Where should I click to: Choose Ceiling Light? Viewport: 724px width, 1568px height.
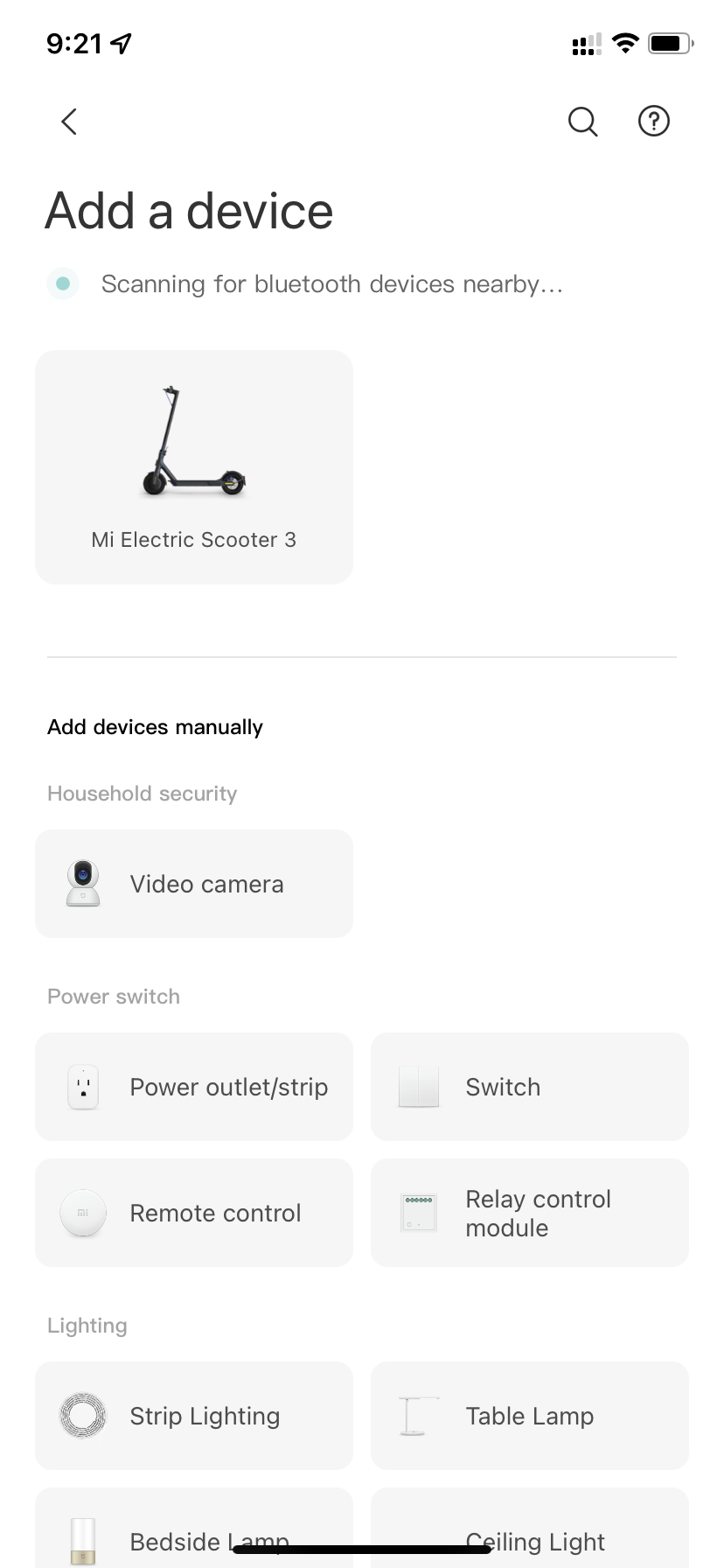[x=530, y=1528]
